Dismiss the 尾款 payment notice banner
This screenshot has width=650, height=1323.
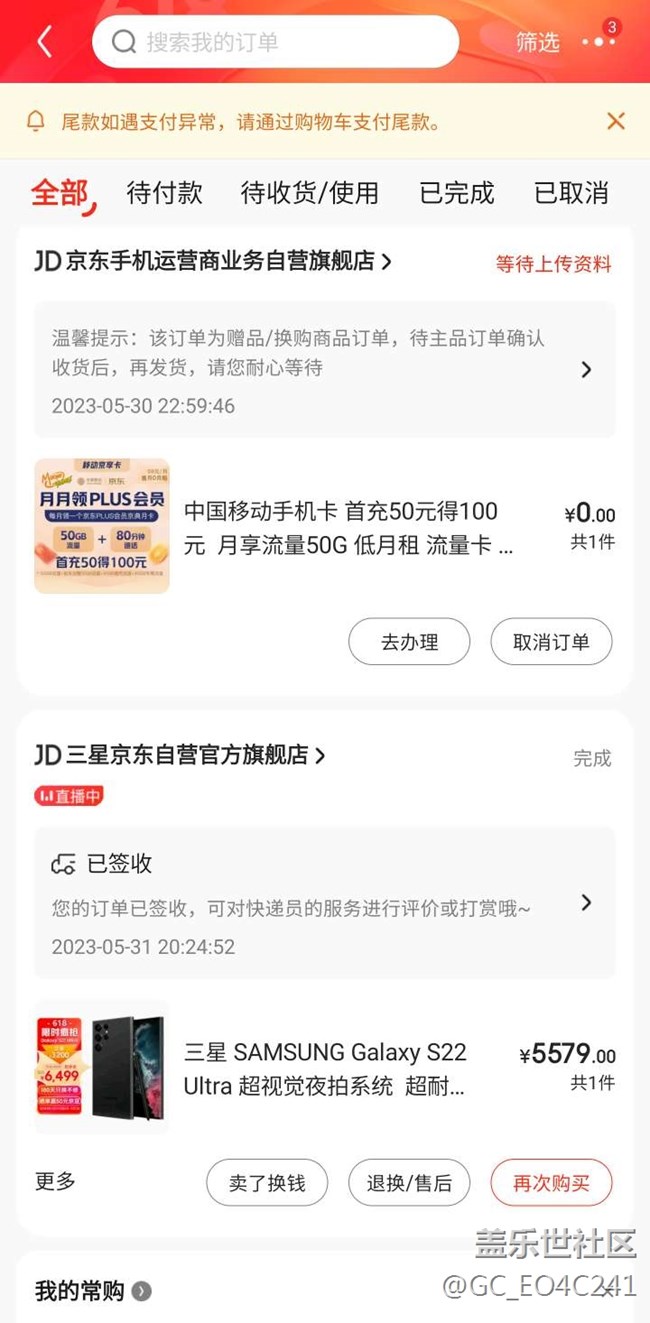pos(616,121)
